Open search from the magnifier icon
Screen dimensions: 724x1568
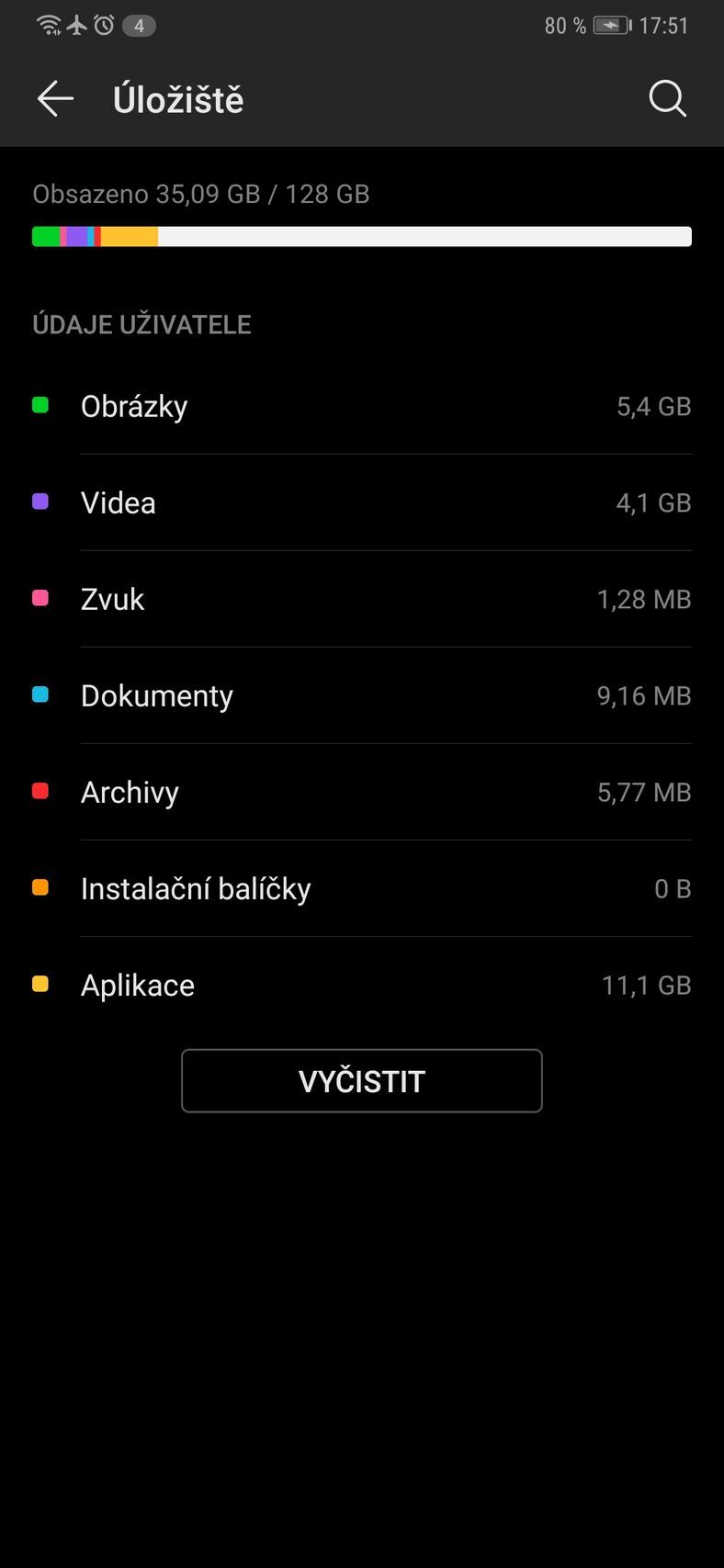pos(667,98)
